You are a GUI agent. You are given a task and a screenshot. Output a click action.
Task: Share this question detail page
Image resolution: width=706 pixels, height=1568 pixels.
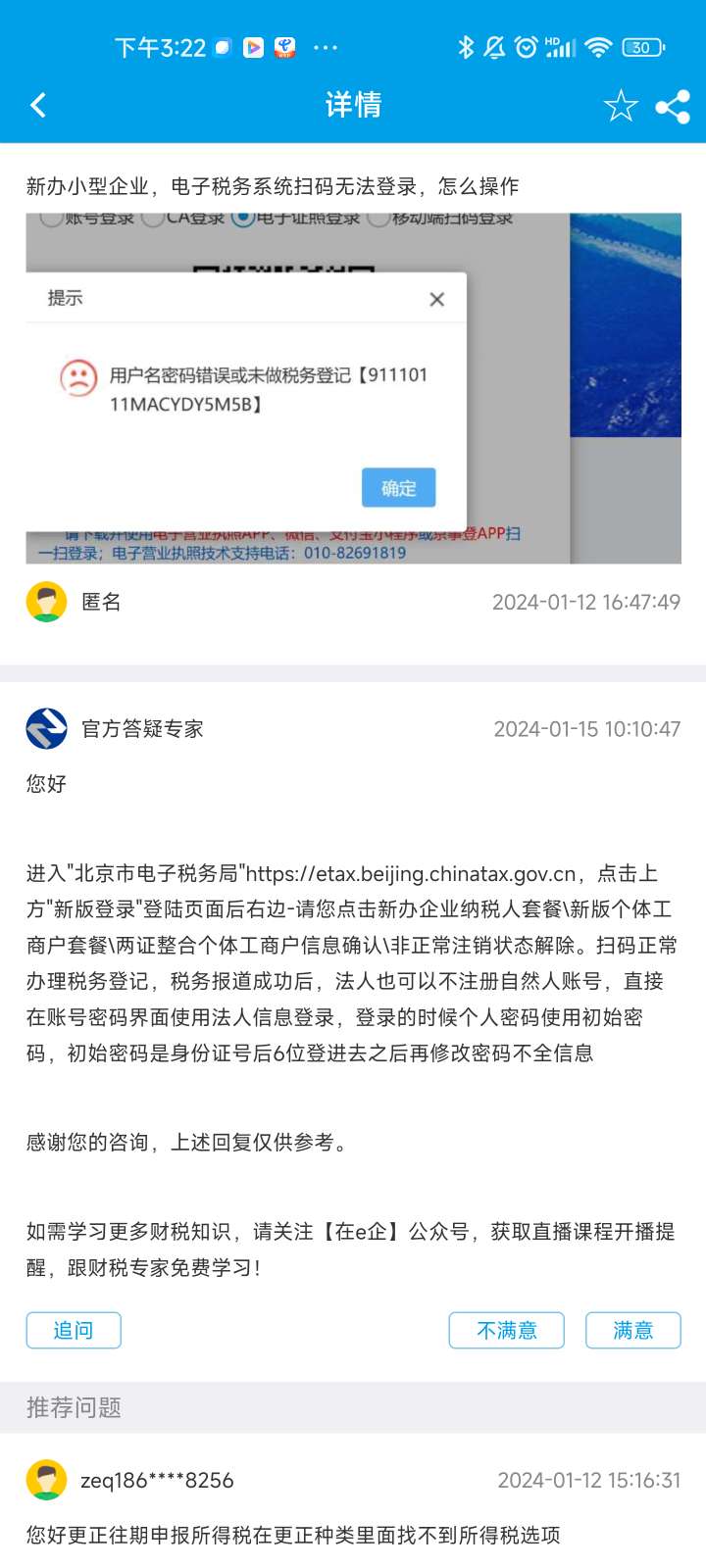[673, 106]
